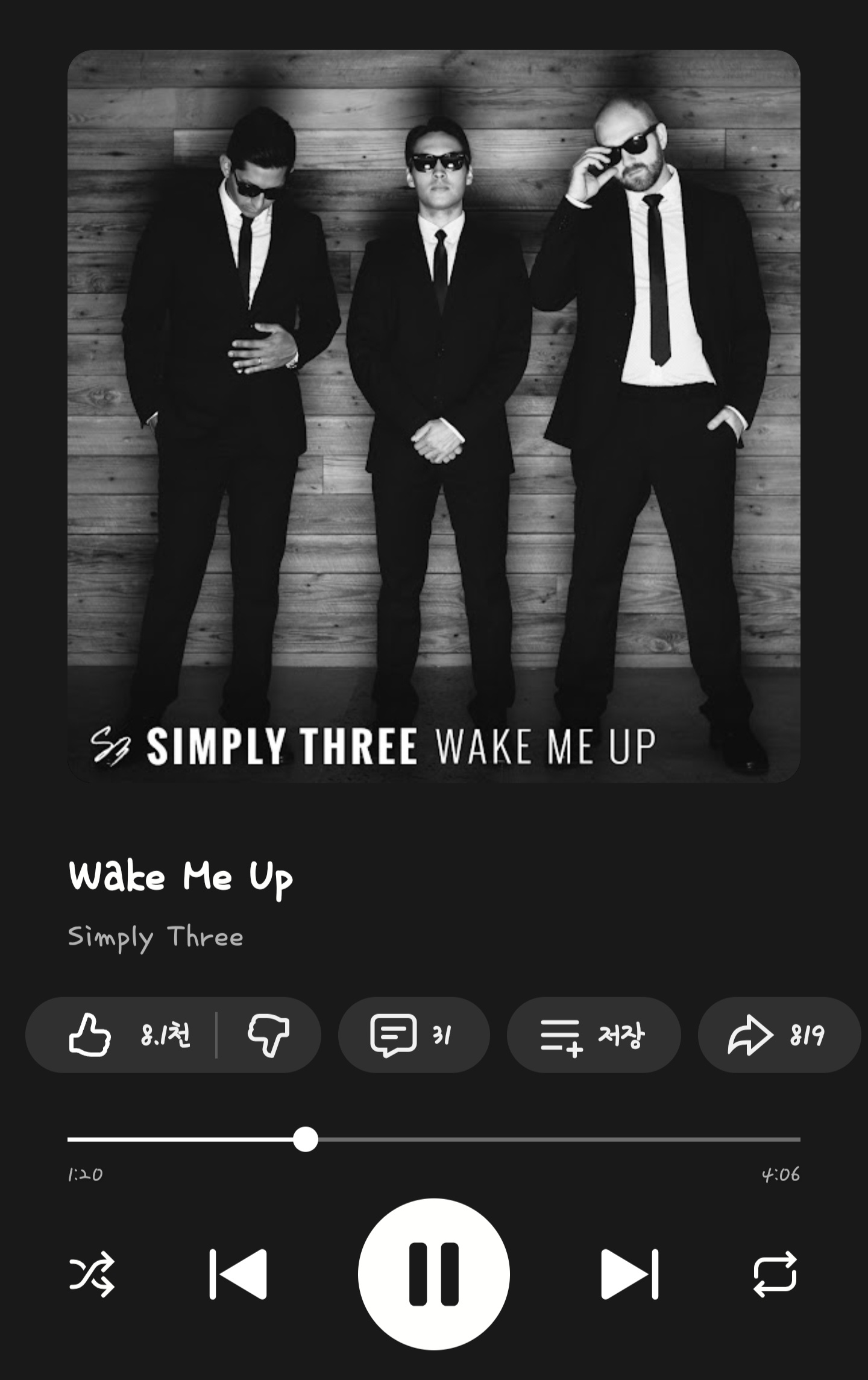Toggle repeat mode
The height and width of the screenshot is (1380, 868).
775,1273
